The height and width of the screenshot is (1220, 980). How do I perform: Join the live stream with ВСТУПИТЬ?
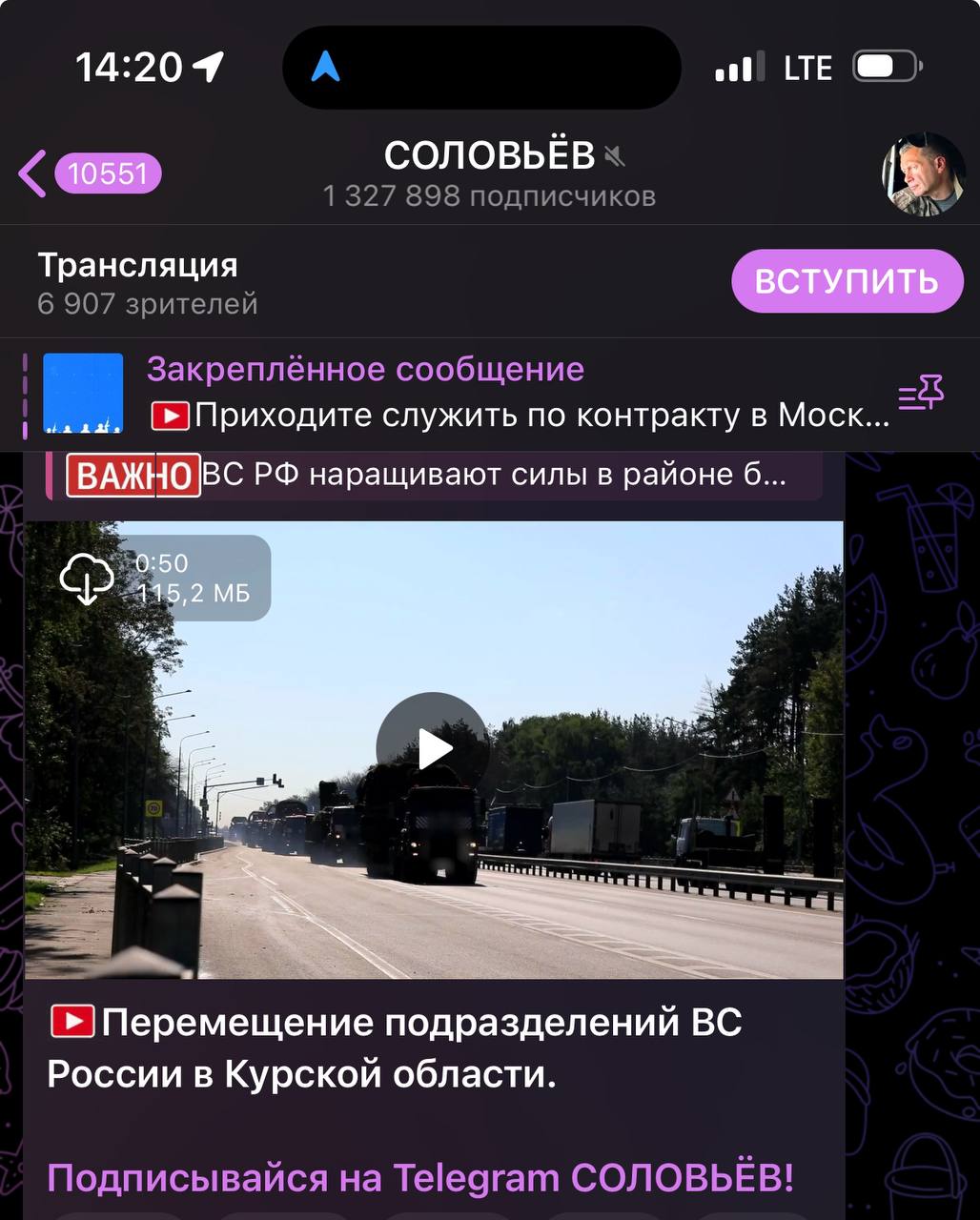pyautogui.click(x=847, y=281)
